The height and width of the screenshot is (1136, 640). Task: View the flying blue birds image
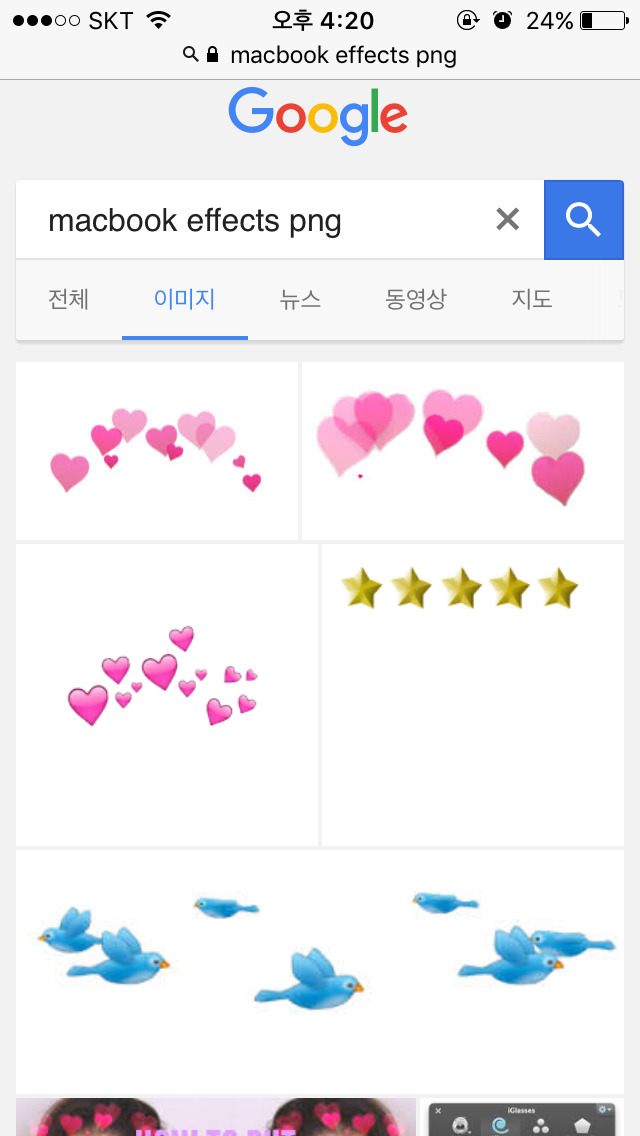320,971
